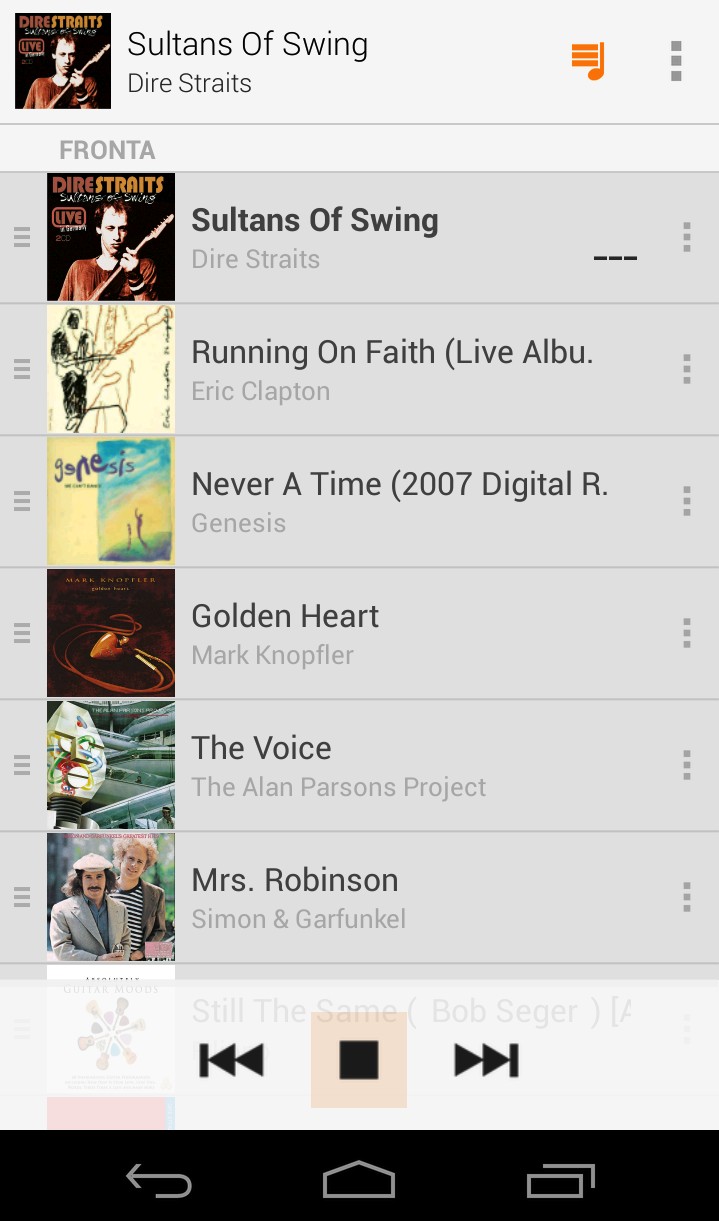Open options for Mrs. Robinson
Viewport: 719px width, 1221px height.
(x=686, y=897)
